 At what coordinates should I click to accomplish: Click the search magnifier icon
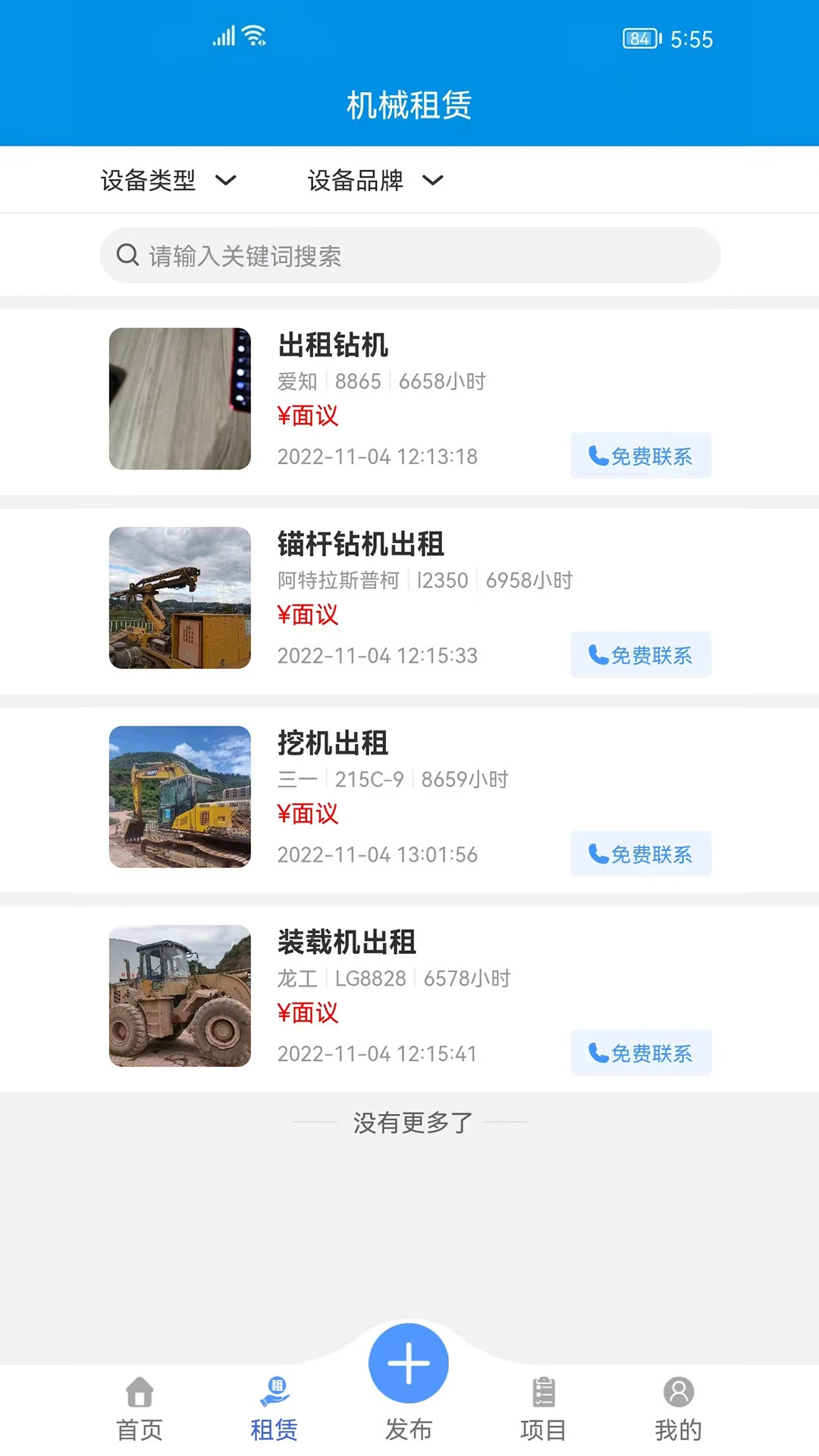[x=127, y=255]
